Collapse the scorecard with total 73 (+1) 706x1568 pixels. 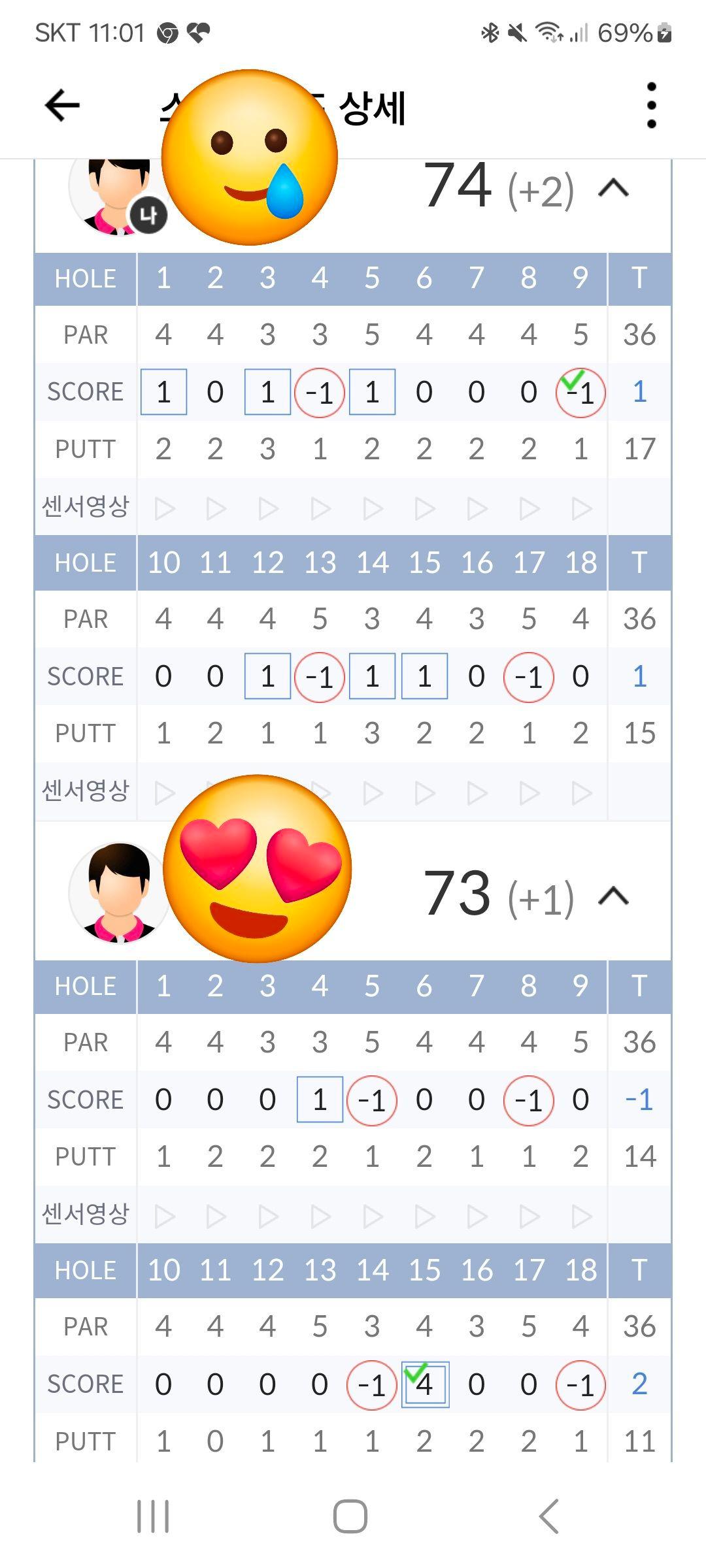pyautogui.click(x=613, y=897)
